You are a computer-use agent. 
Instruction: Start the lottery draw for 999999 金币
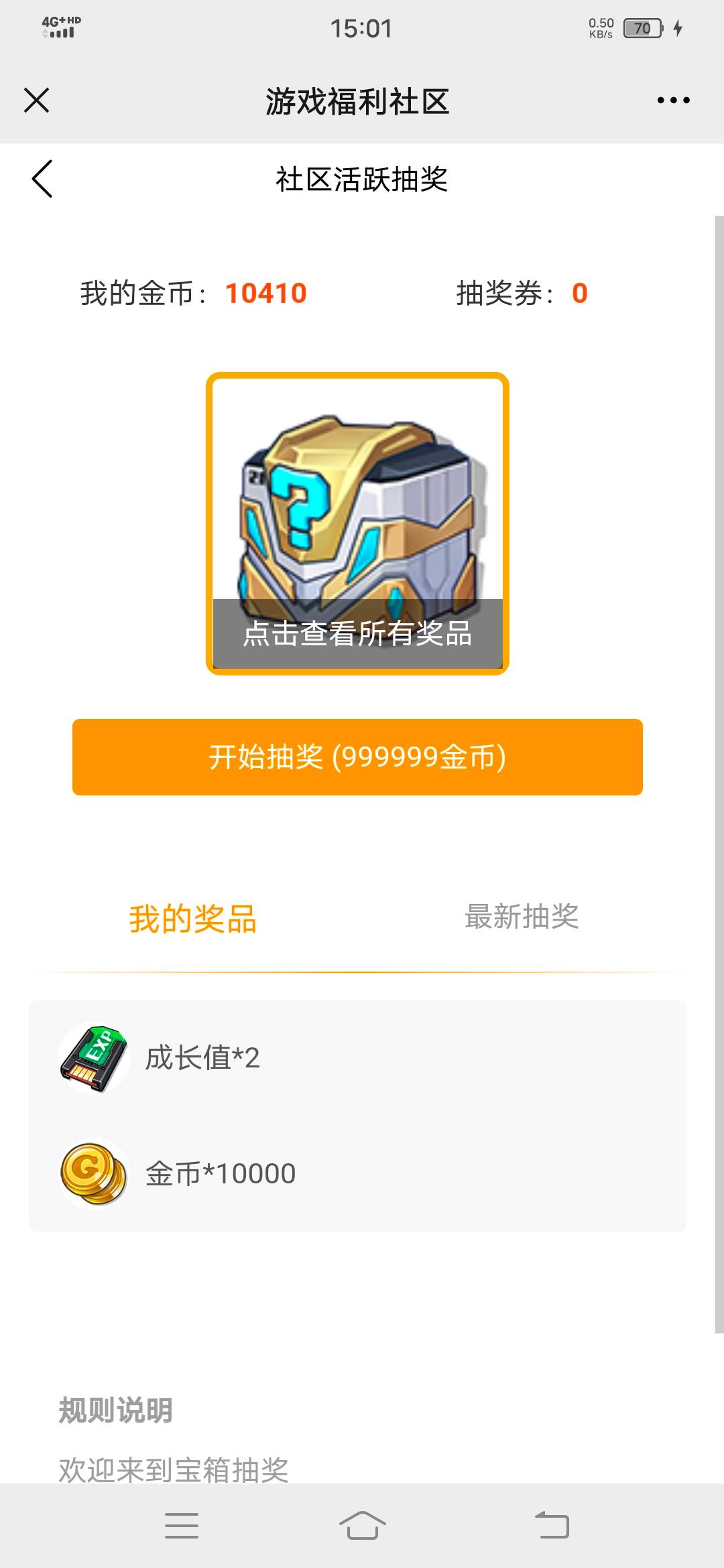point(357,757)
